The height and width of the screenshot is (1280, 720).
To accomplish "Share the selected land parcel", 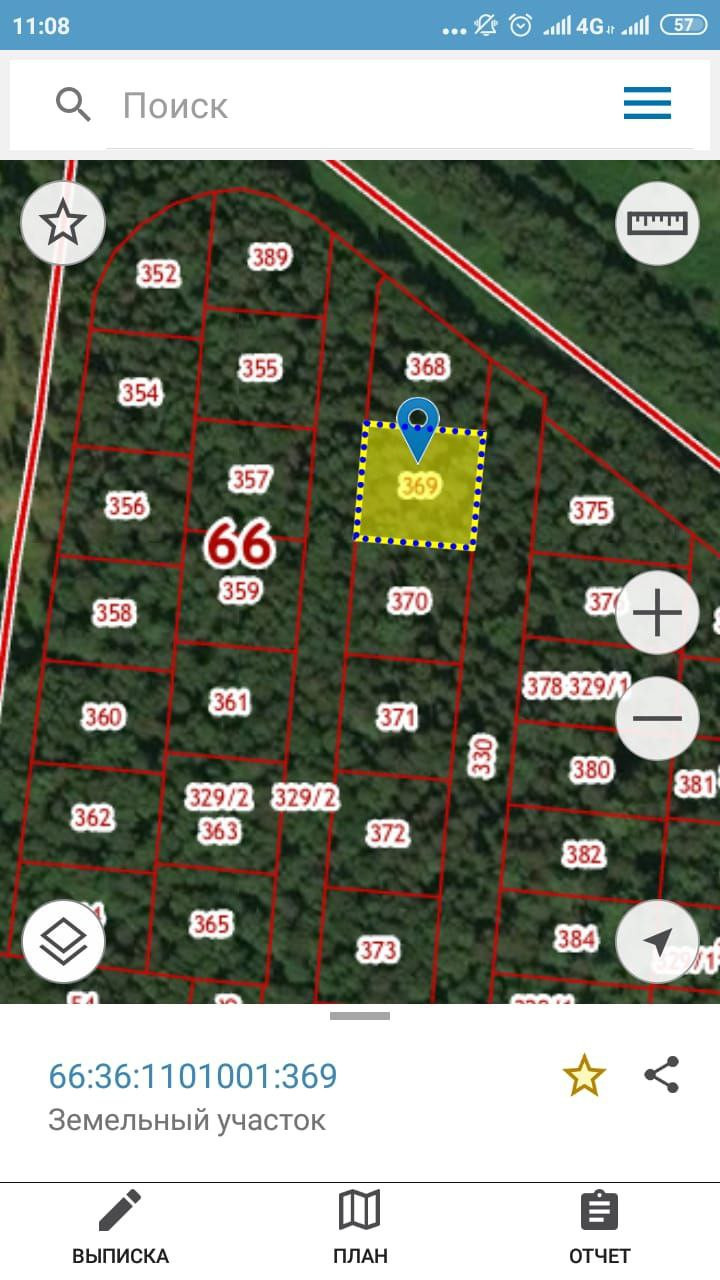I will [x=662, y=1075].
